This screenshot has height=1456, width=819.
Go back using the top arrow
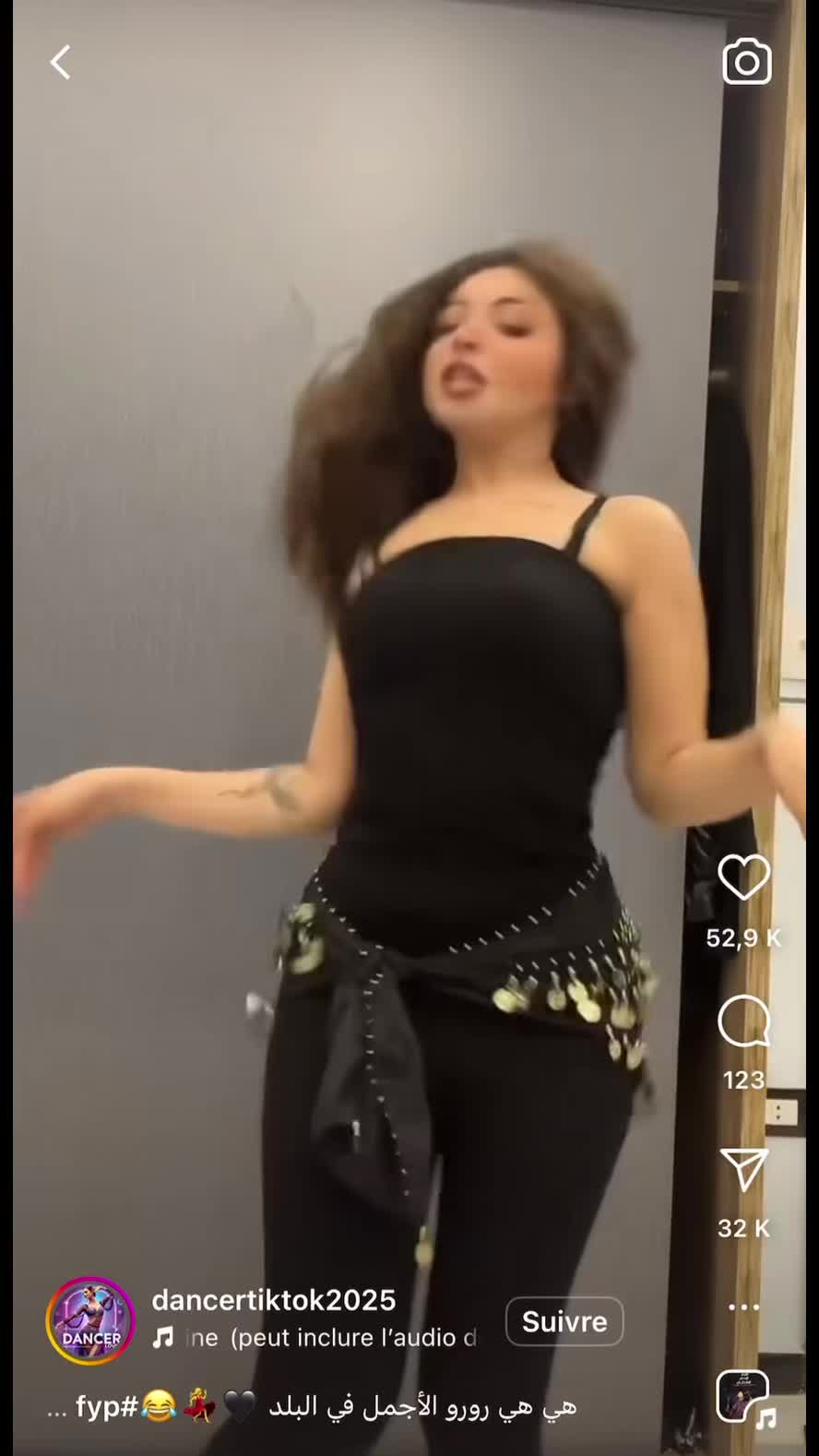[x=61, y=63]
